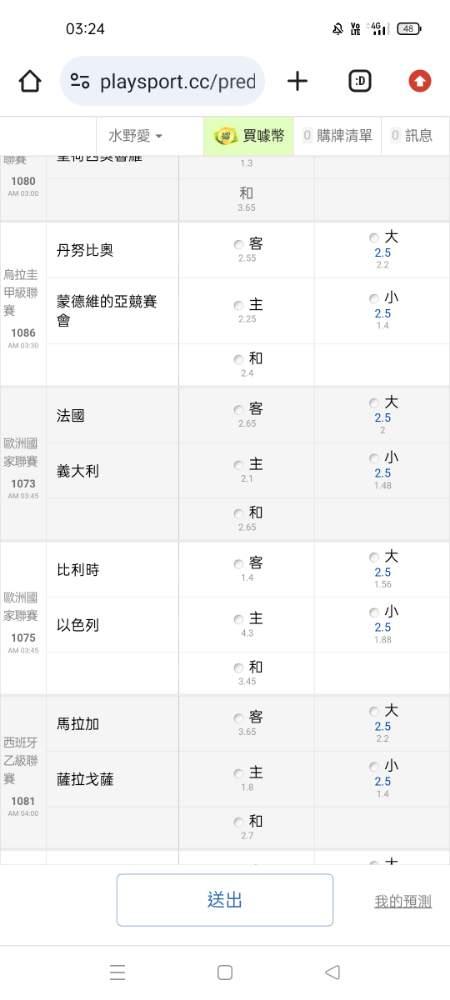450x1000 pixels.
Task: Open a new browser tab
Action: pyautogui.click(x=297, y=81)
